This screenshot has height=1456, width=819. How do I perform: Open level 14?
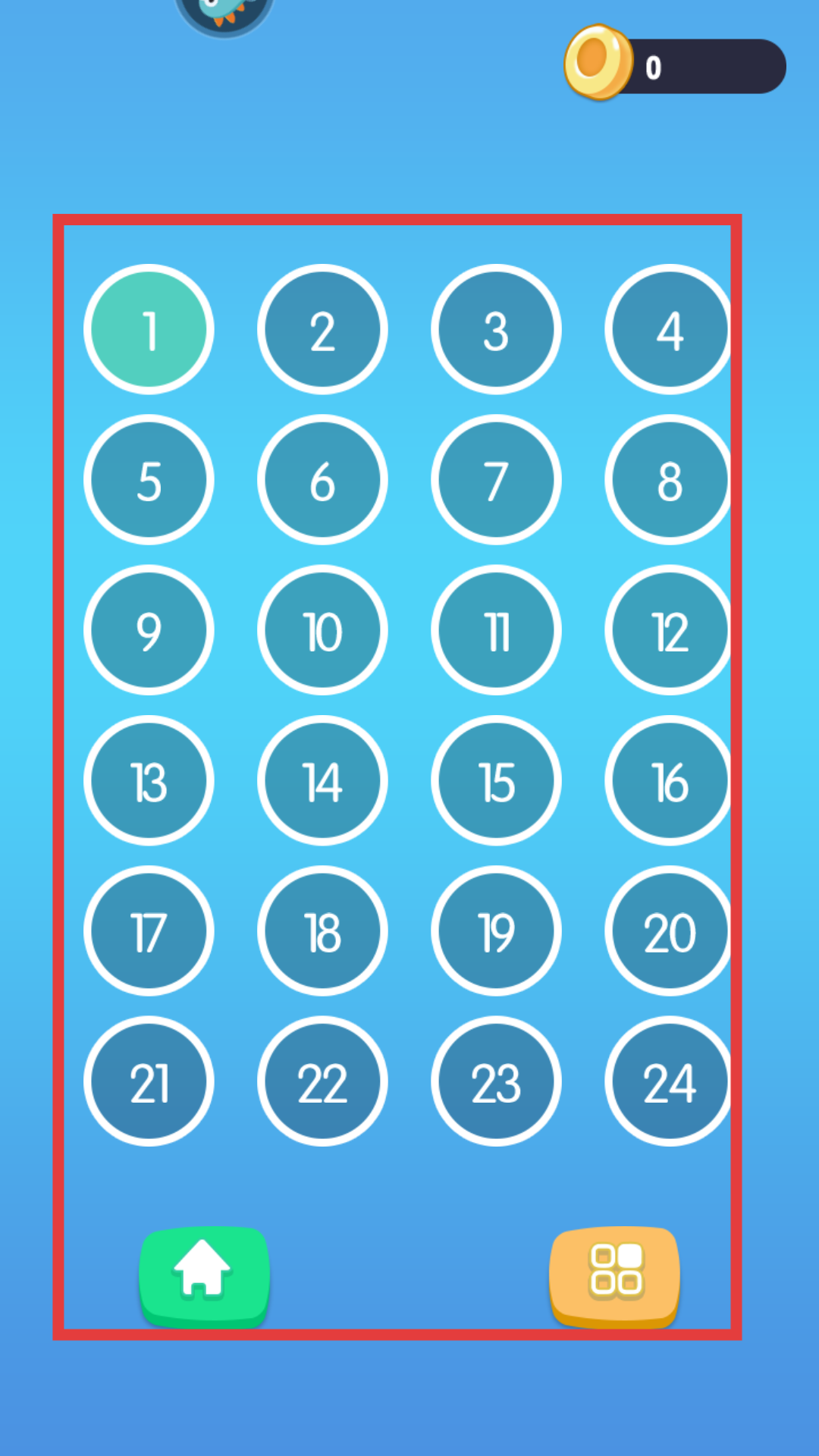(x=322, y=780)
